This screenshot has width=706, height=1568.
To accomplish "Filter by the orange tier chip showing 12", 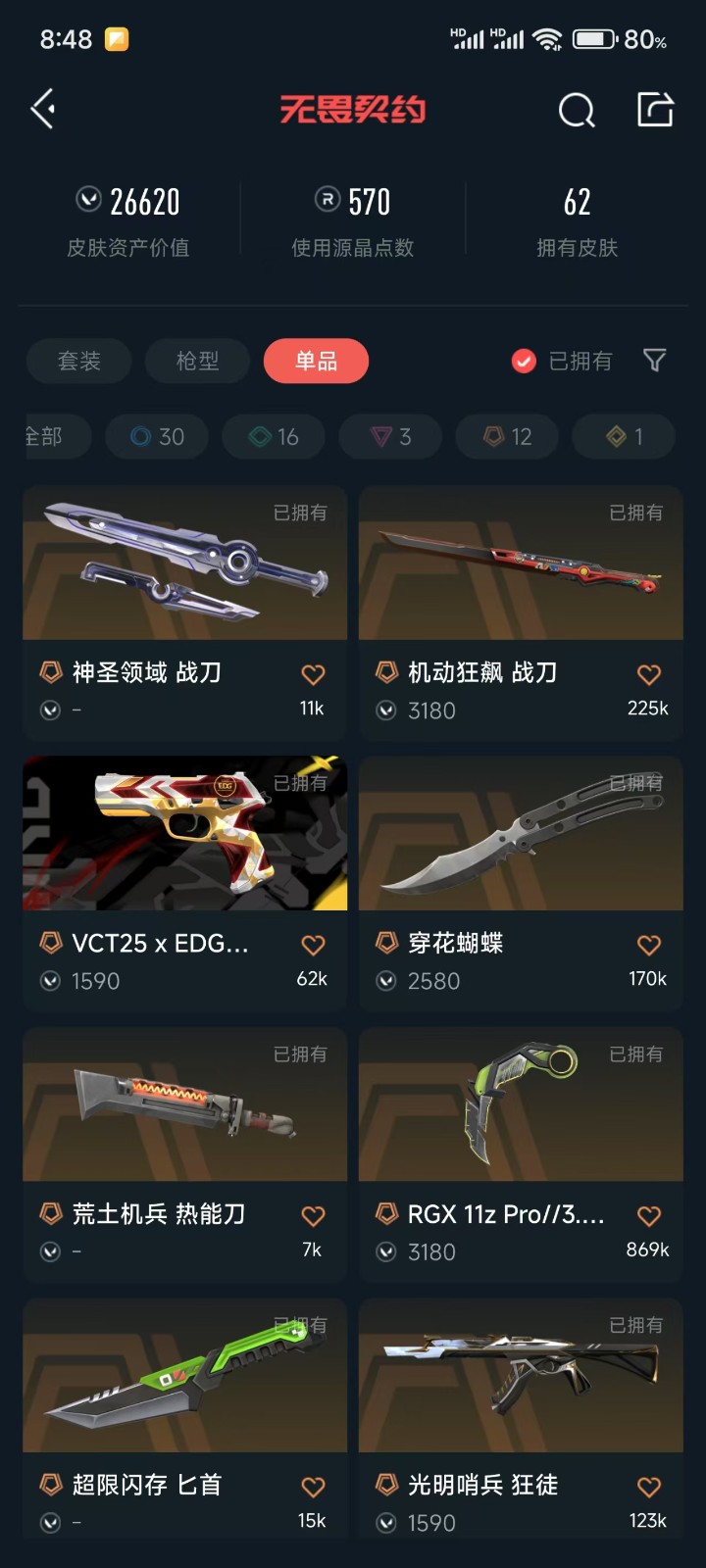I will pyautogui.click(x=507, y=436).
